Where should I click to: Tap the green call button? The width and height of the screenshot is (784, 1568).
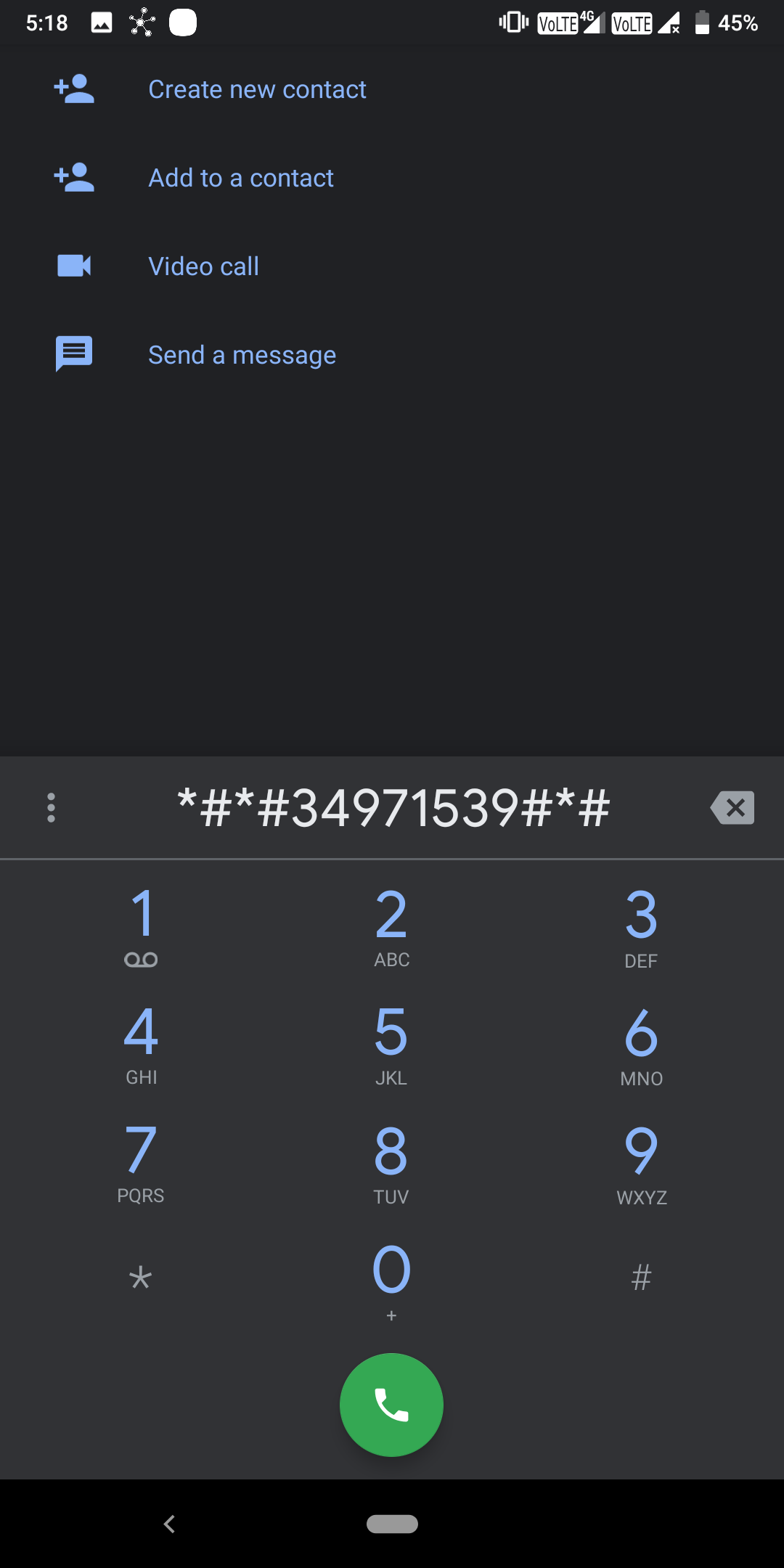point(391,1404)
